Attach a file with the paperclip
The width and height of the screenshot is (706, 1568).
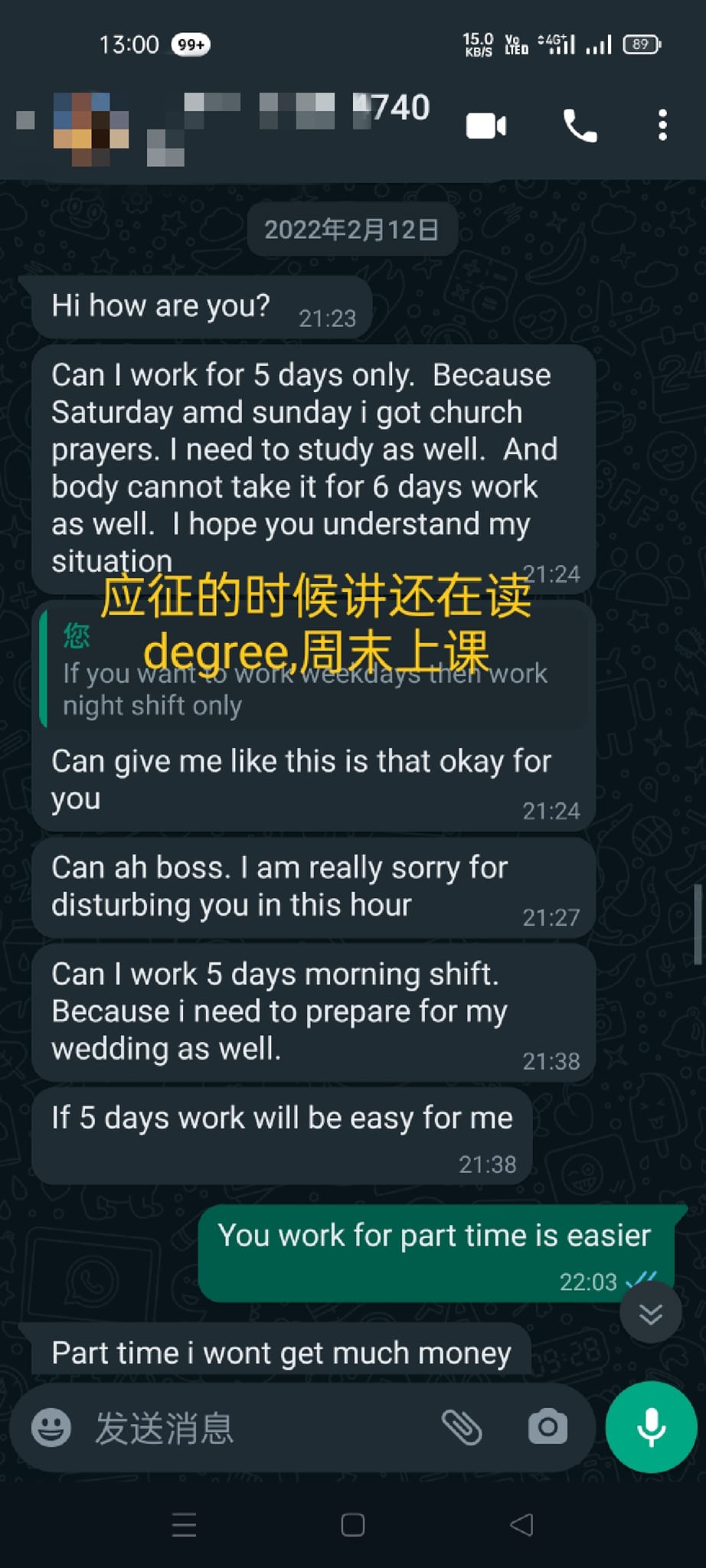(462, 1428)
